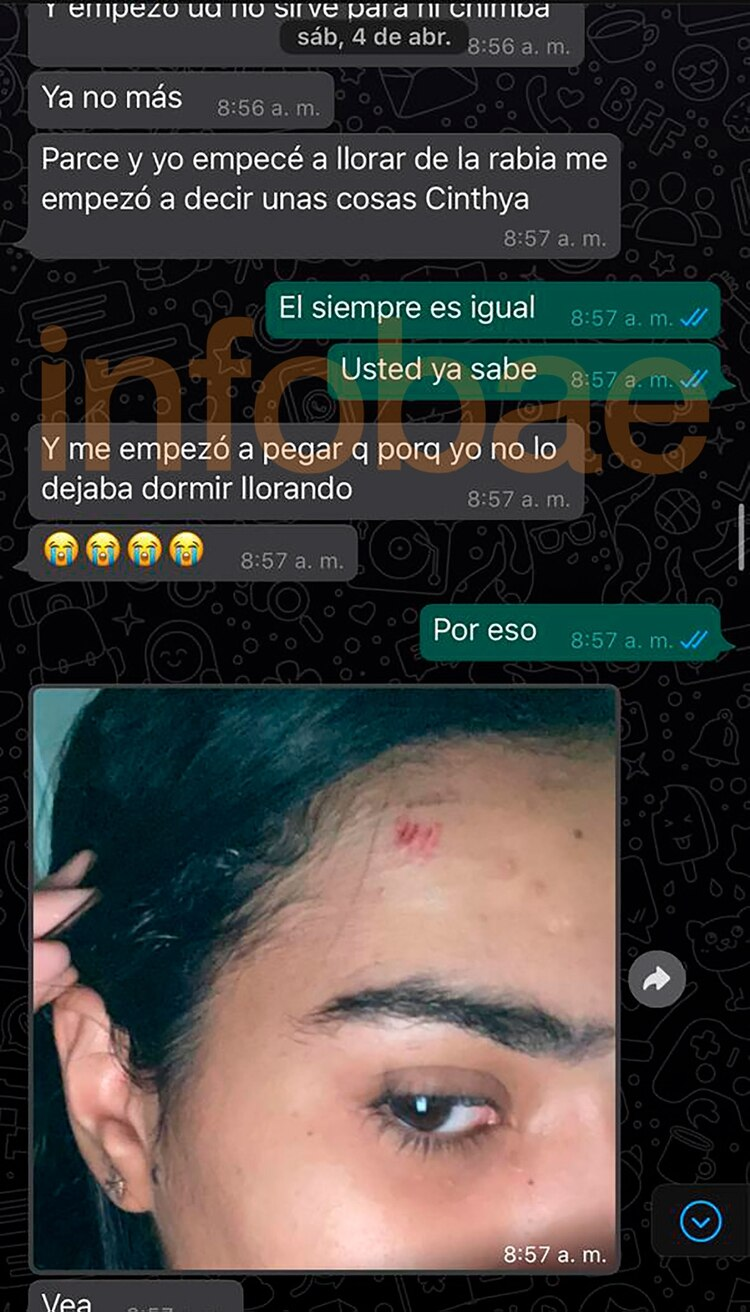Jump to the latest messages
This screenshot has height=1312, width=752.
(x=700, y=1220)
